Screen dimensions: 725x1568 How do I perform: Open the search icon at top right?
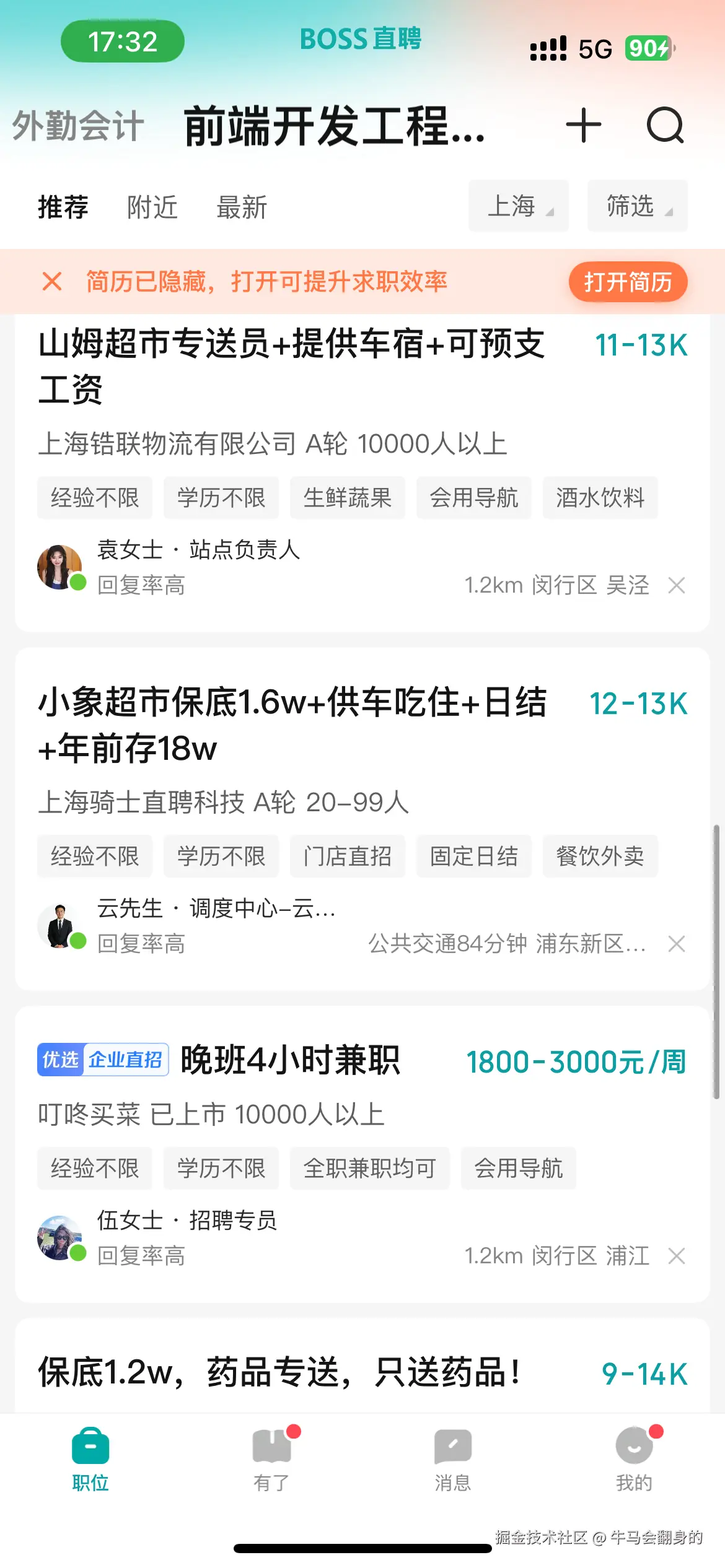(666, 126)
